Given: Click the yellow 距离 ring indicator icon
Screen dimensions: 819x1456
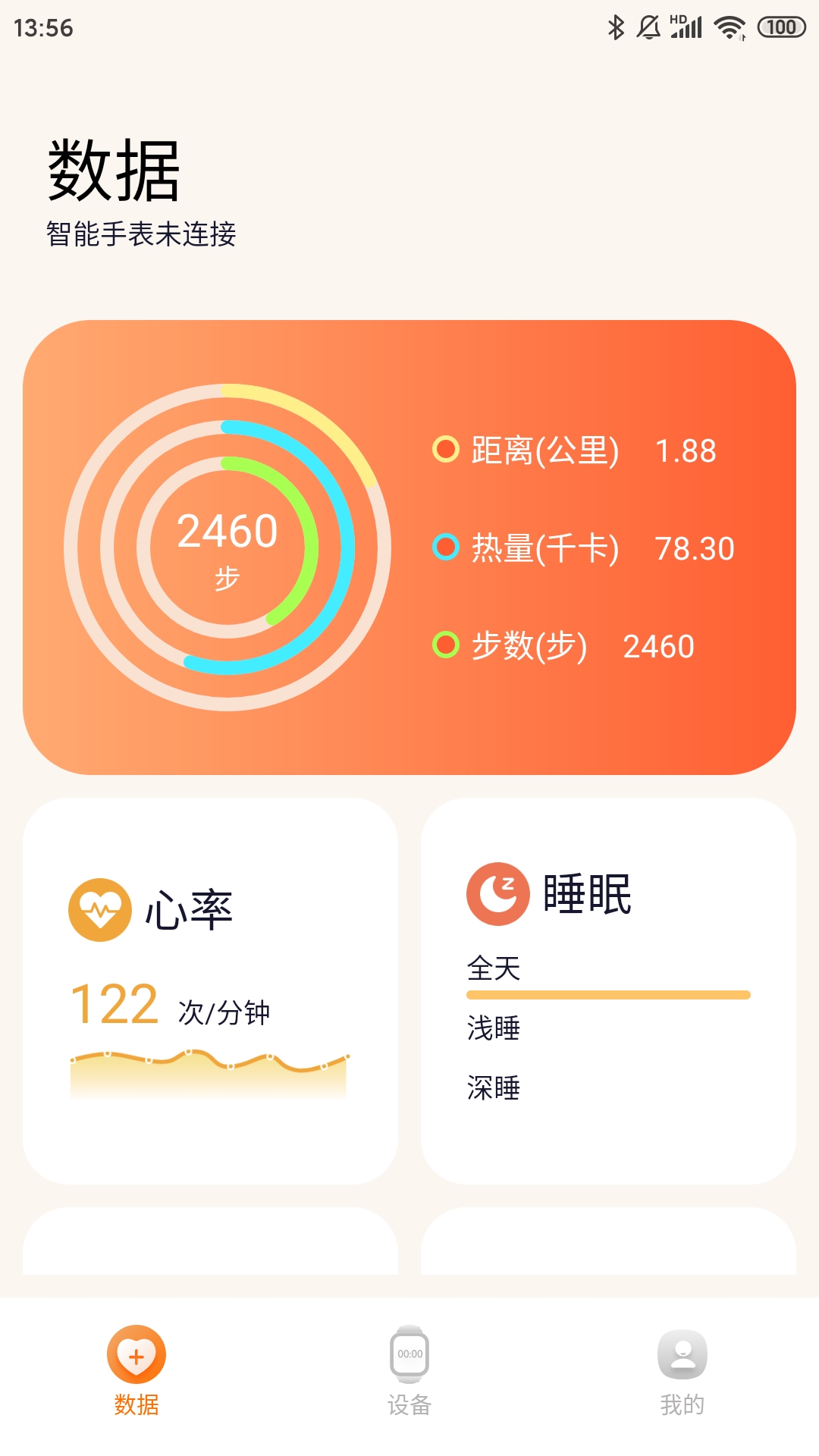Looking at the screenshot, I should 447,450.
